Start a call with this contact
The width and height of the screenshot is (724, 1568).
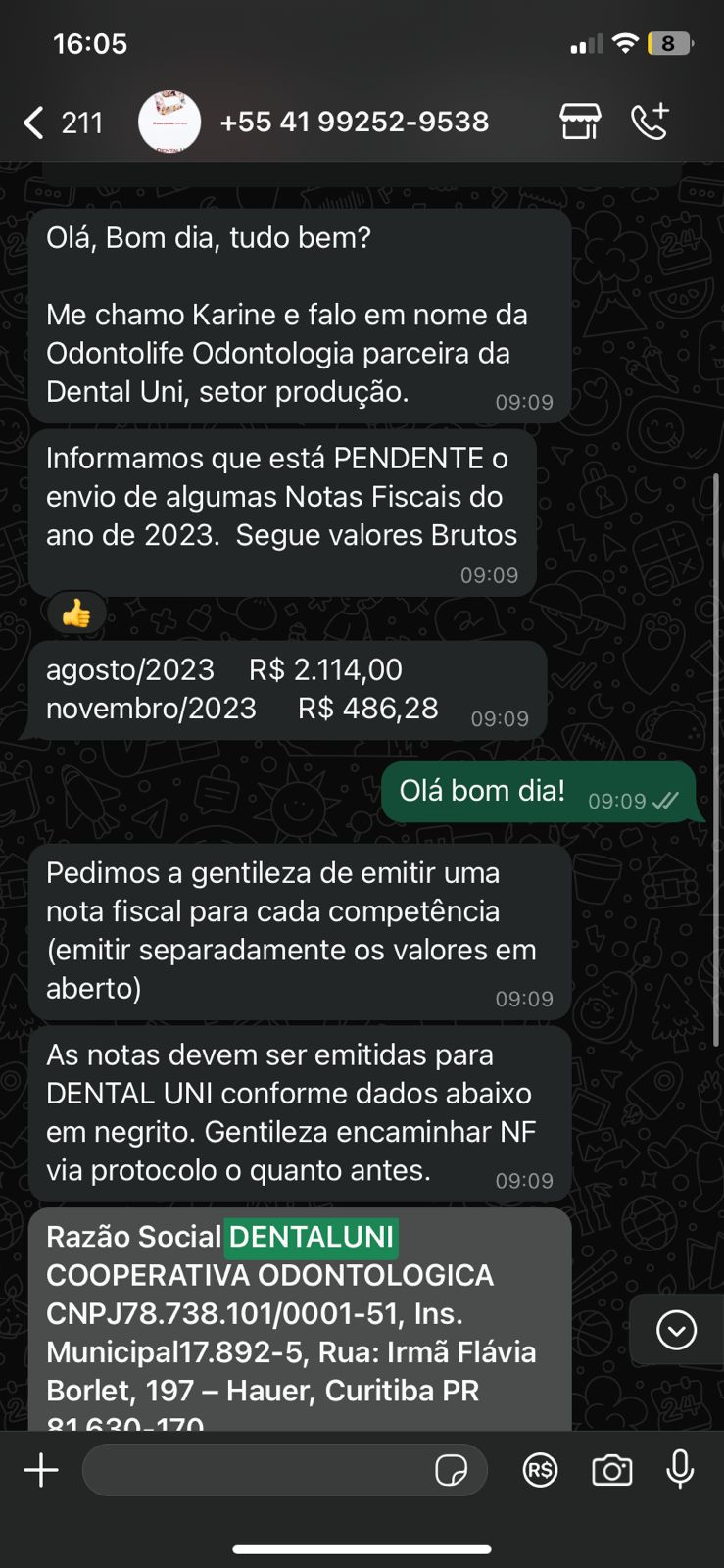pos(650,122)
